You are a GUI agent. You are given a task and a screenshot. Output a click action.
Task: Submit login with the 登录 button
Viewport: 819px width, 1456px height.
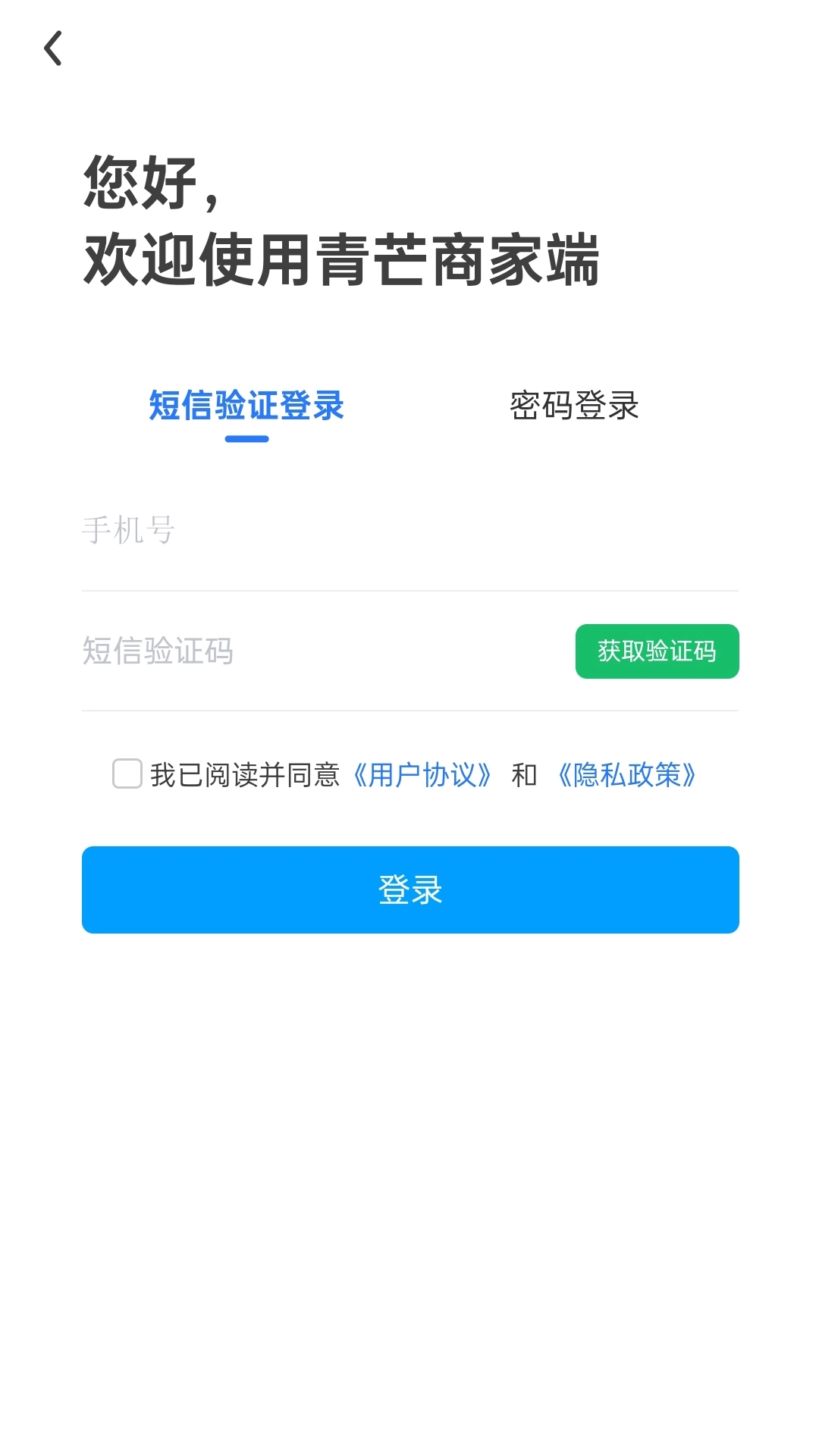click(x=409, y=890)
